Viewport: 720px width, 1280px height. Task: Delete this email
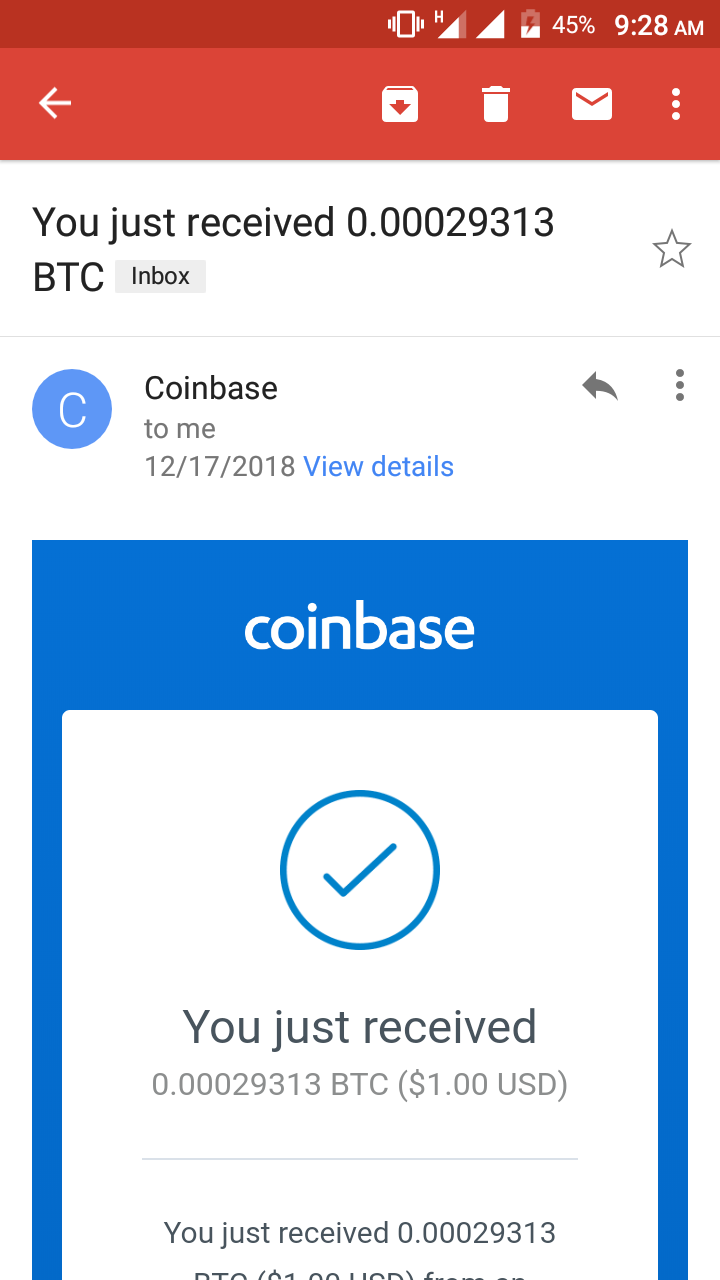pos(496,104)
